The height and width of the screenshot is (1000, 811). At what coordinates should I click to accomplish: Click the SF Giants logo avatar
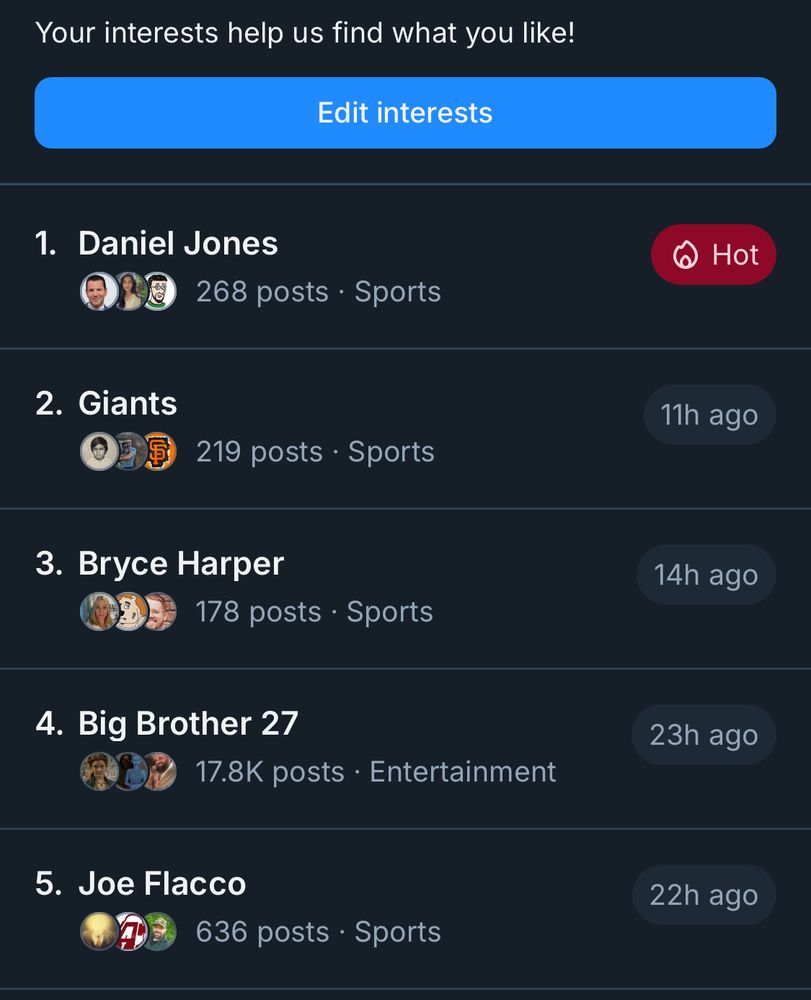(x=160, y=451)
